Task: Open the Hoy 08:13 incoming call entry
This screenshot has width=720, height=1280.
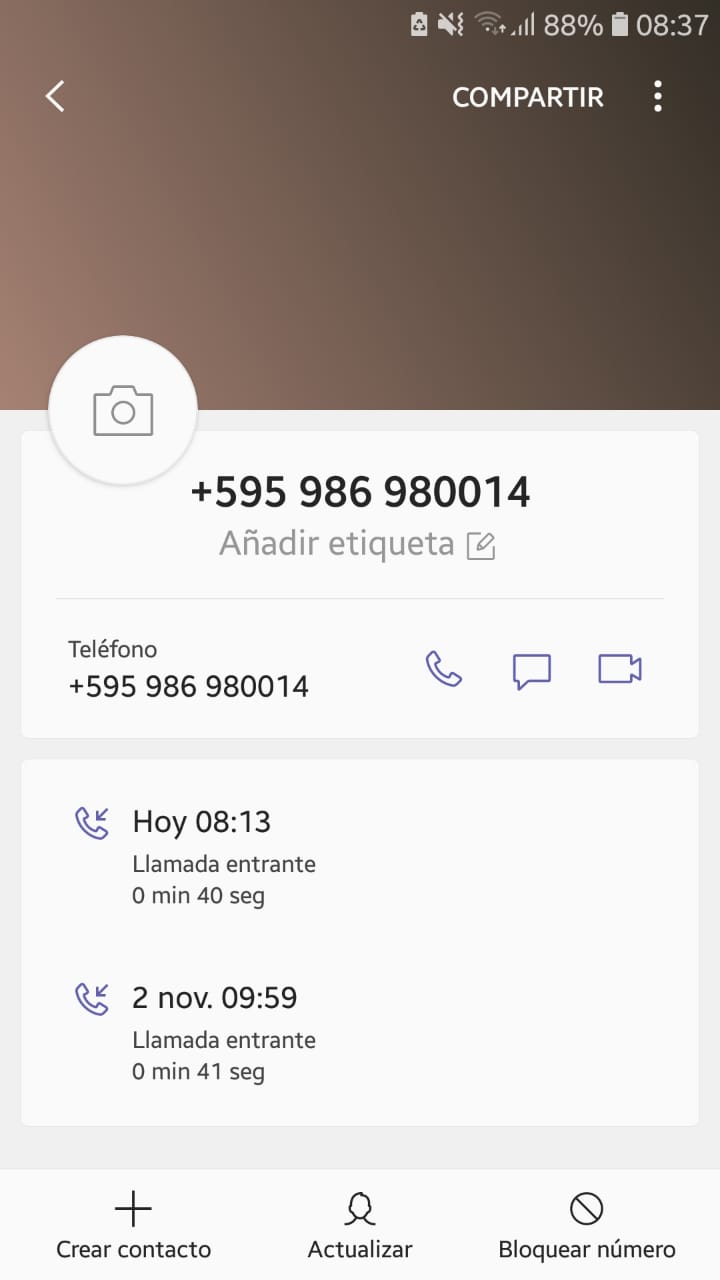Action: (360, 857)
